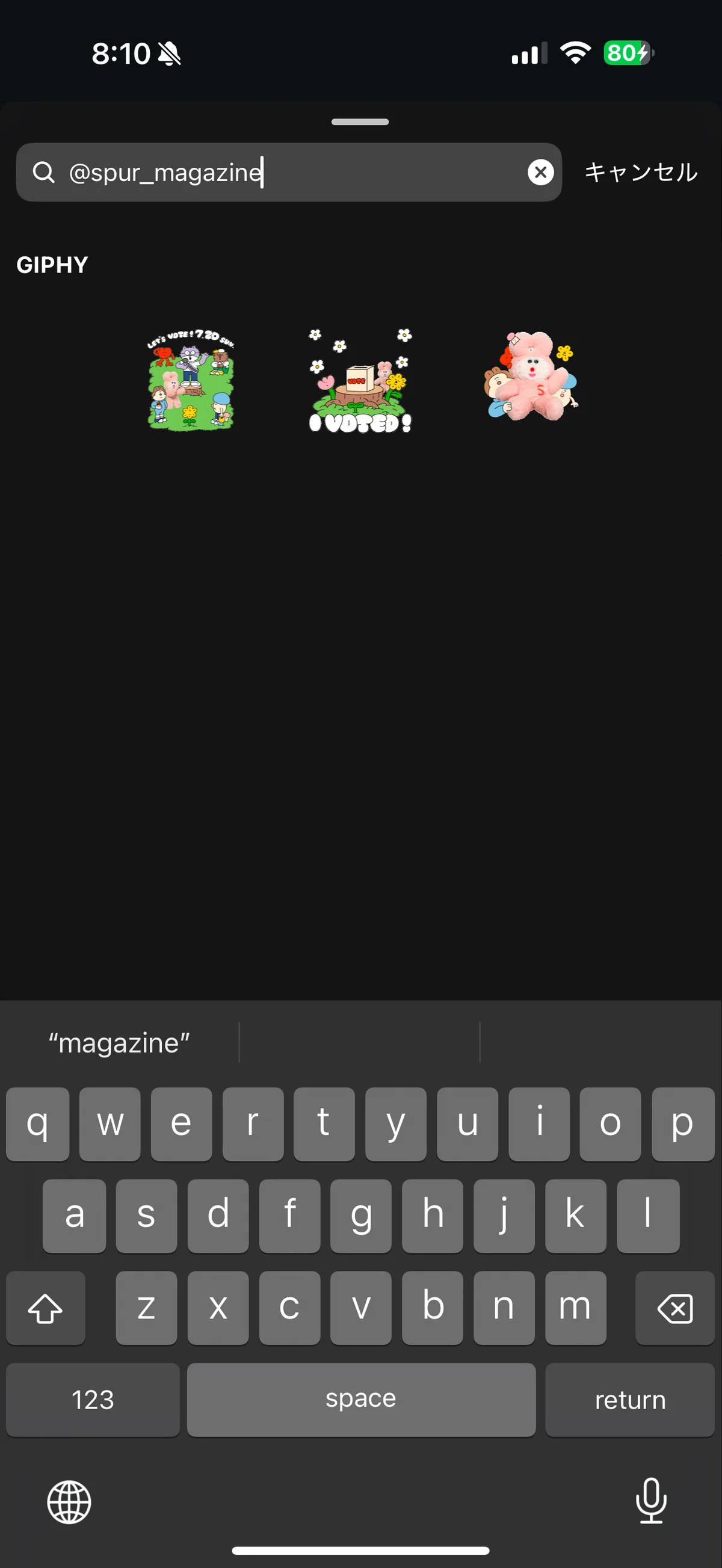The width and height of the screenshot is (722, 1568).
Task: Switch keyboard language with globe icon
Action: click(x=69, y=1502)
